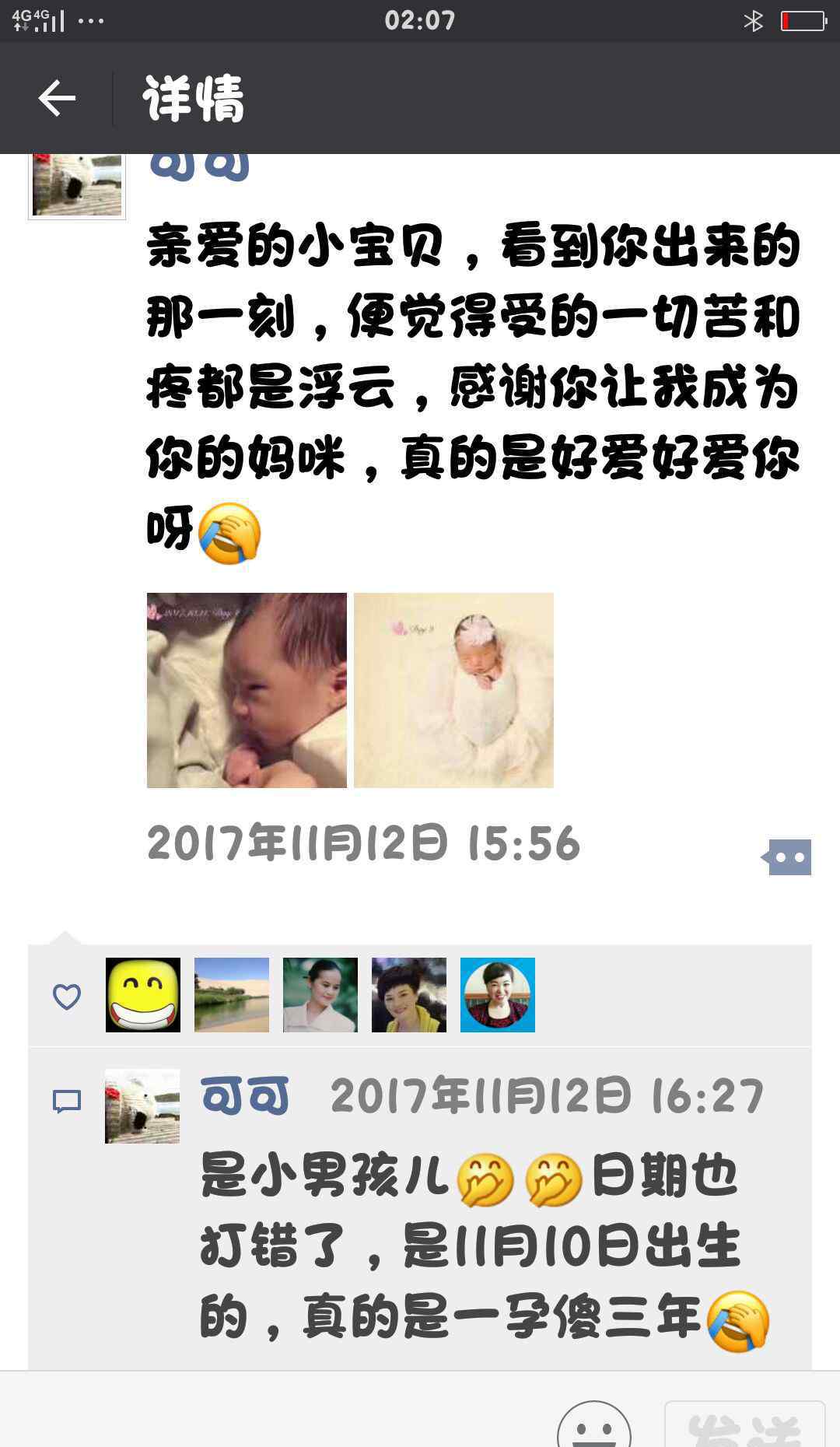
Task: View the baby-in-white-wrap photo
Action: (x=453, y=690)
